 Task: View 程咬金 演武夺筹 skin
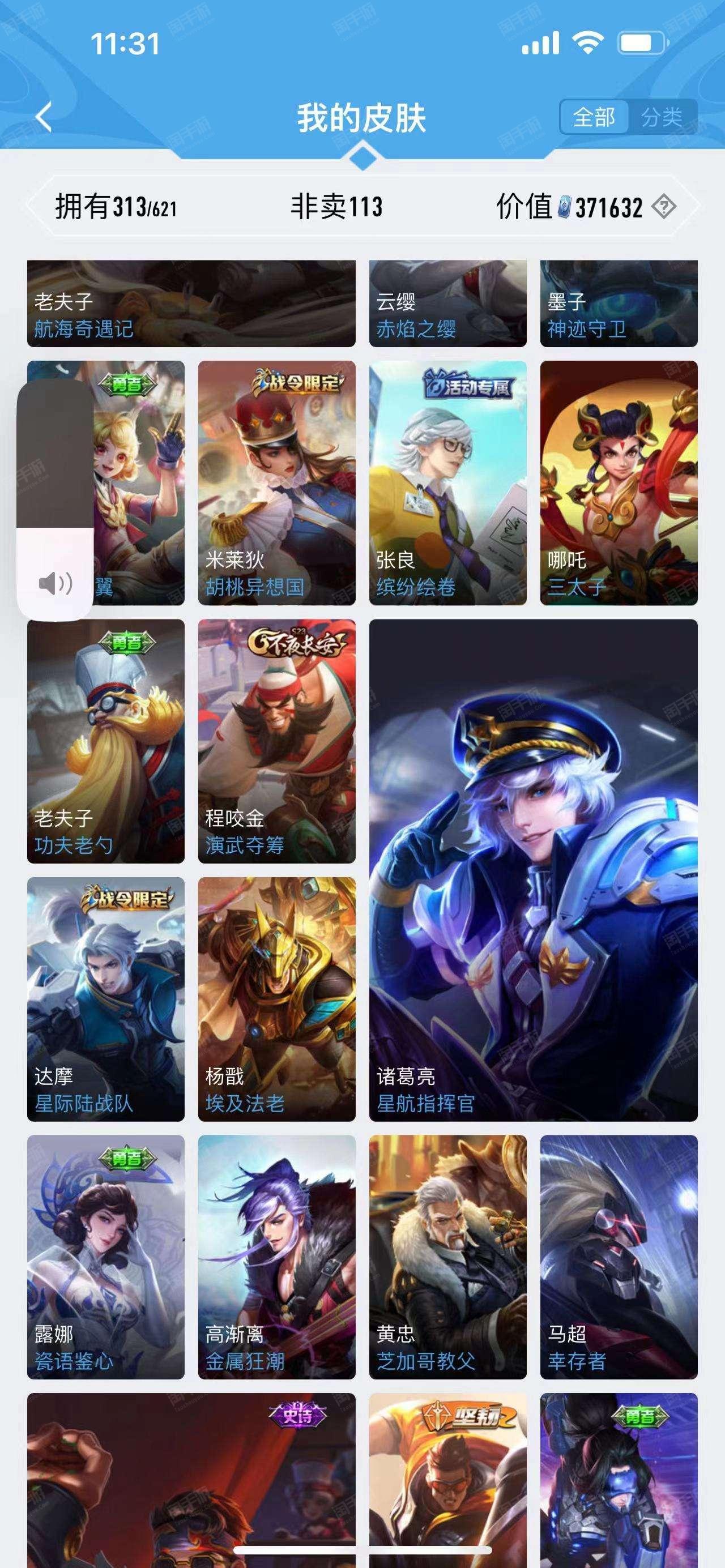(x=276, y=741)
